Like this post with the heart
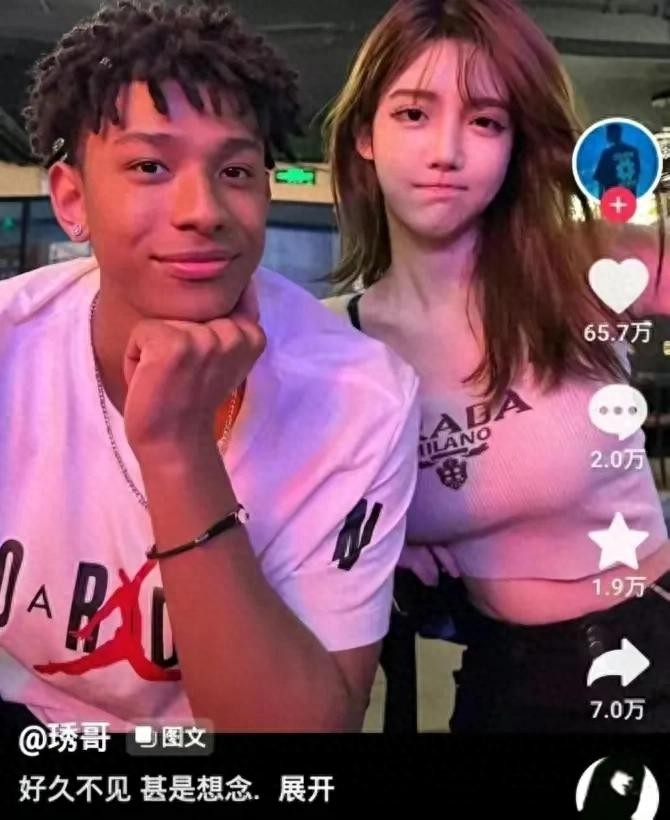Screen dimensions: 670x820 coord(618,286)
